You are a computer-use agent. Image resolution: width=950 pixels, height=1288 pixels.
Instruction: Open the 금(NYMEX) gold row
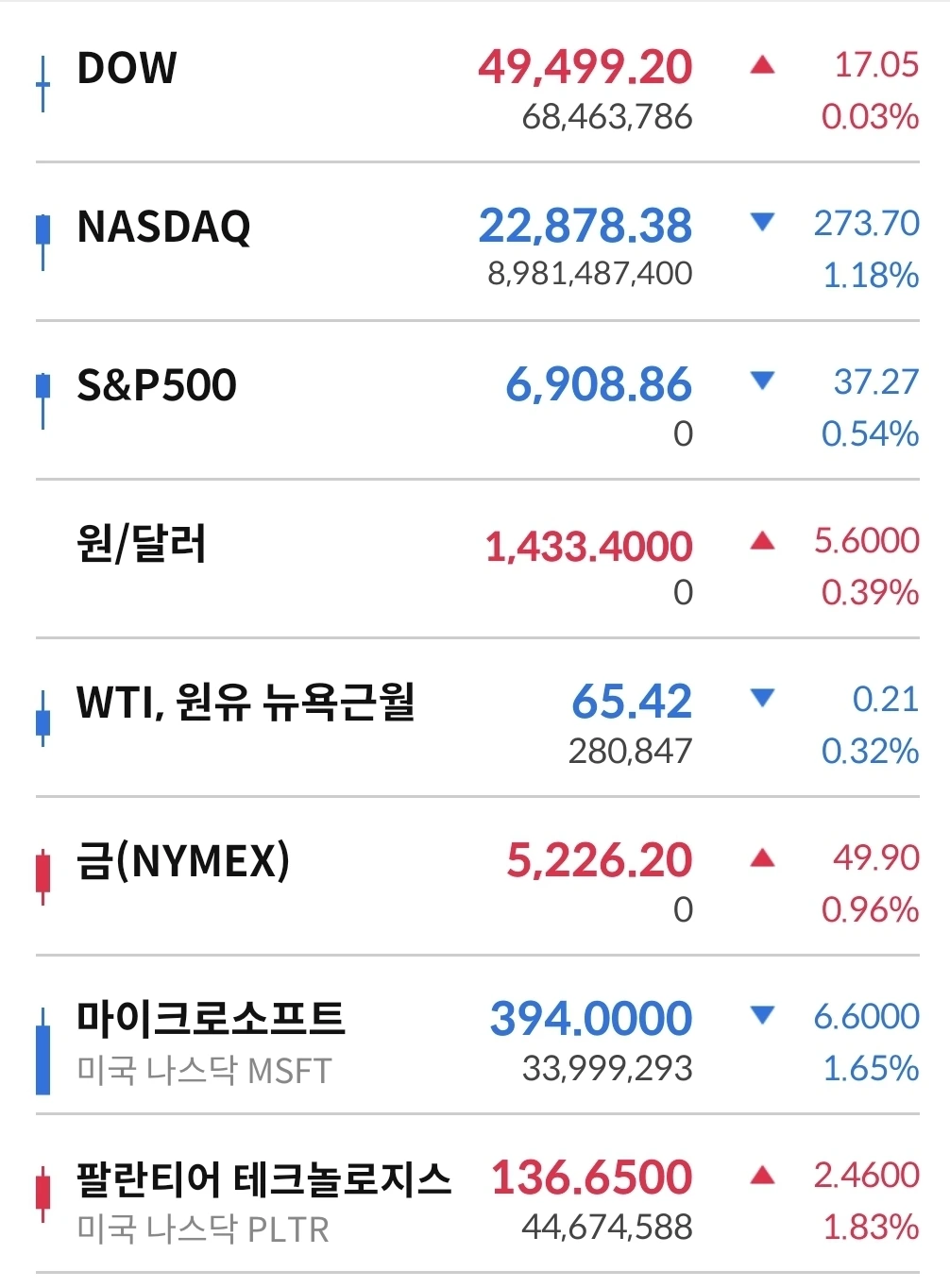183,862
